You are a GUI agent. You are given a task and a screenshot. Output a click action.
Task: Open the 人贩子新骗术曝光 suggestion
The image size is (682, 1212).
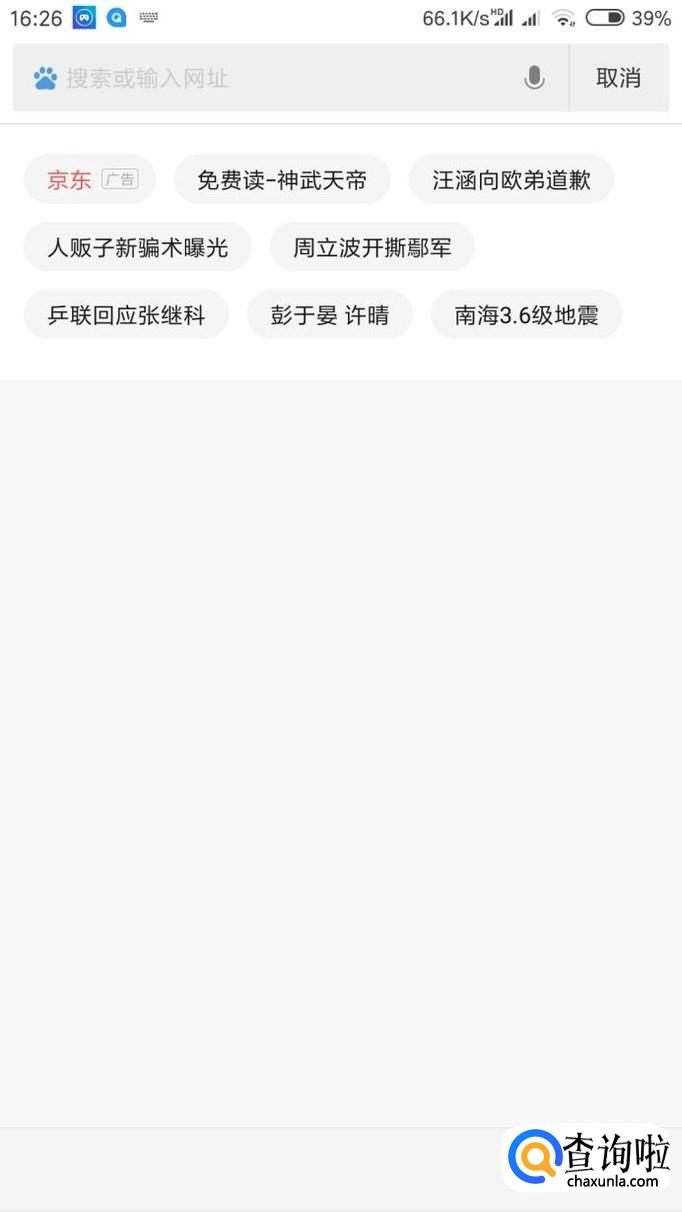138,247
